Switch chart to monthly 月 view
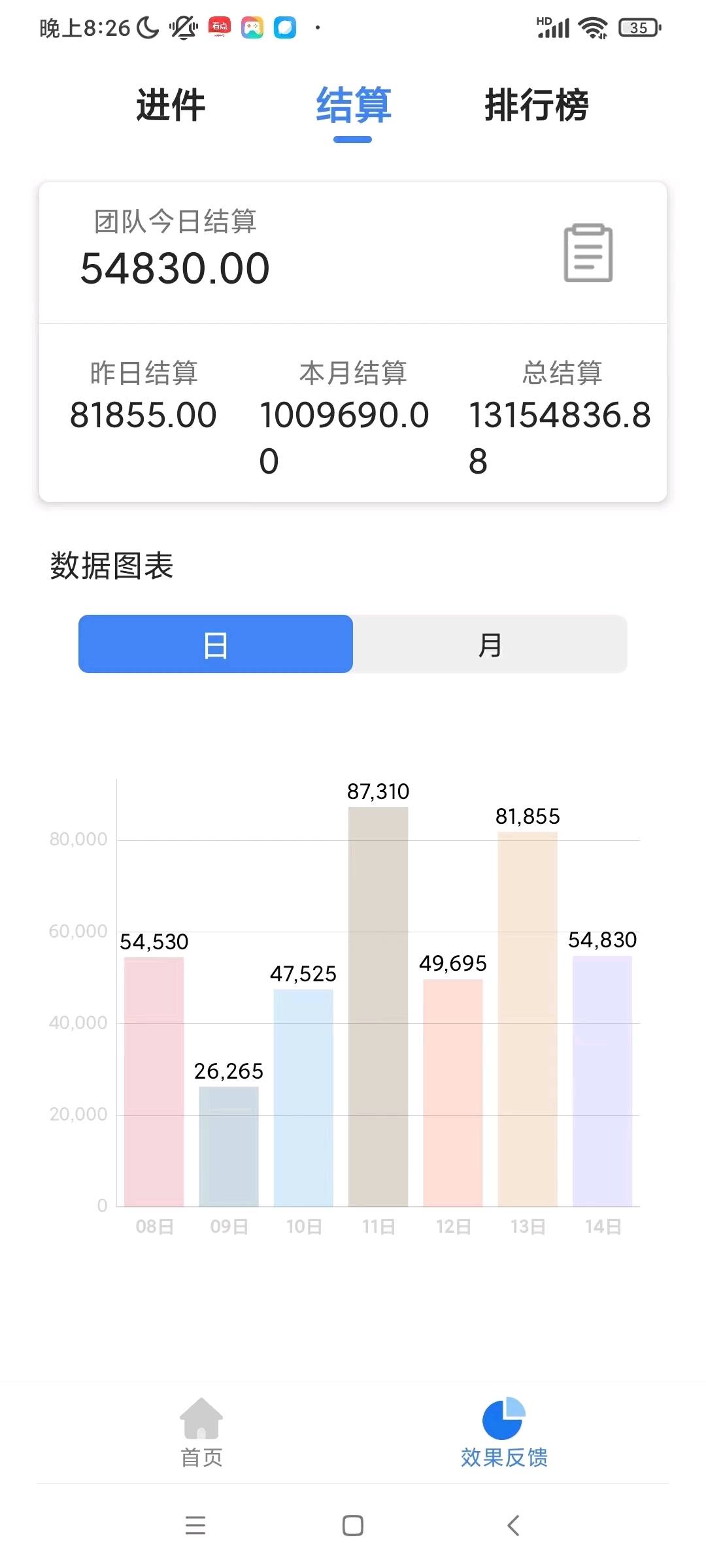Image resolution: width=706 pixels, height=1568 pixels. tap(490, 644)
